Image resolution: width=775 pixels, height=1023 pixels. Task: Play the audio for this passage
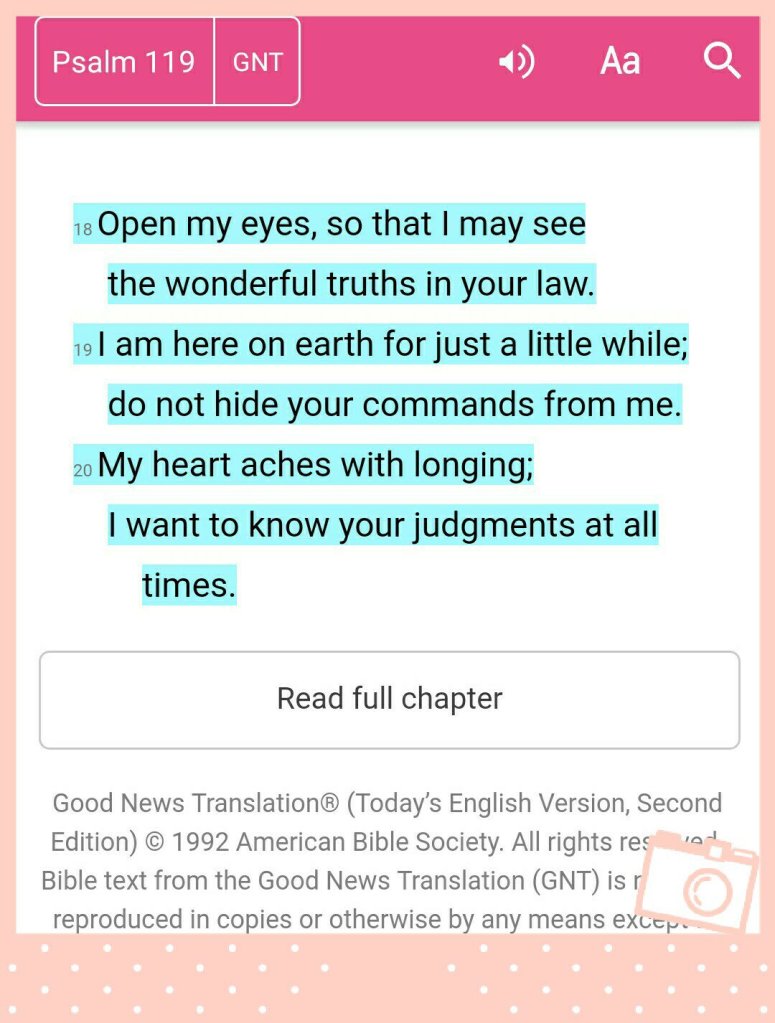pyautogui.click(x=516, y=62)
